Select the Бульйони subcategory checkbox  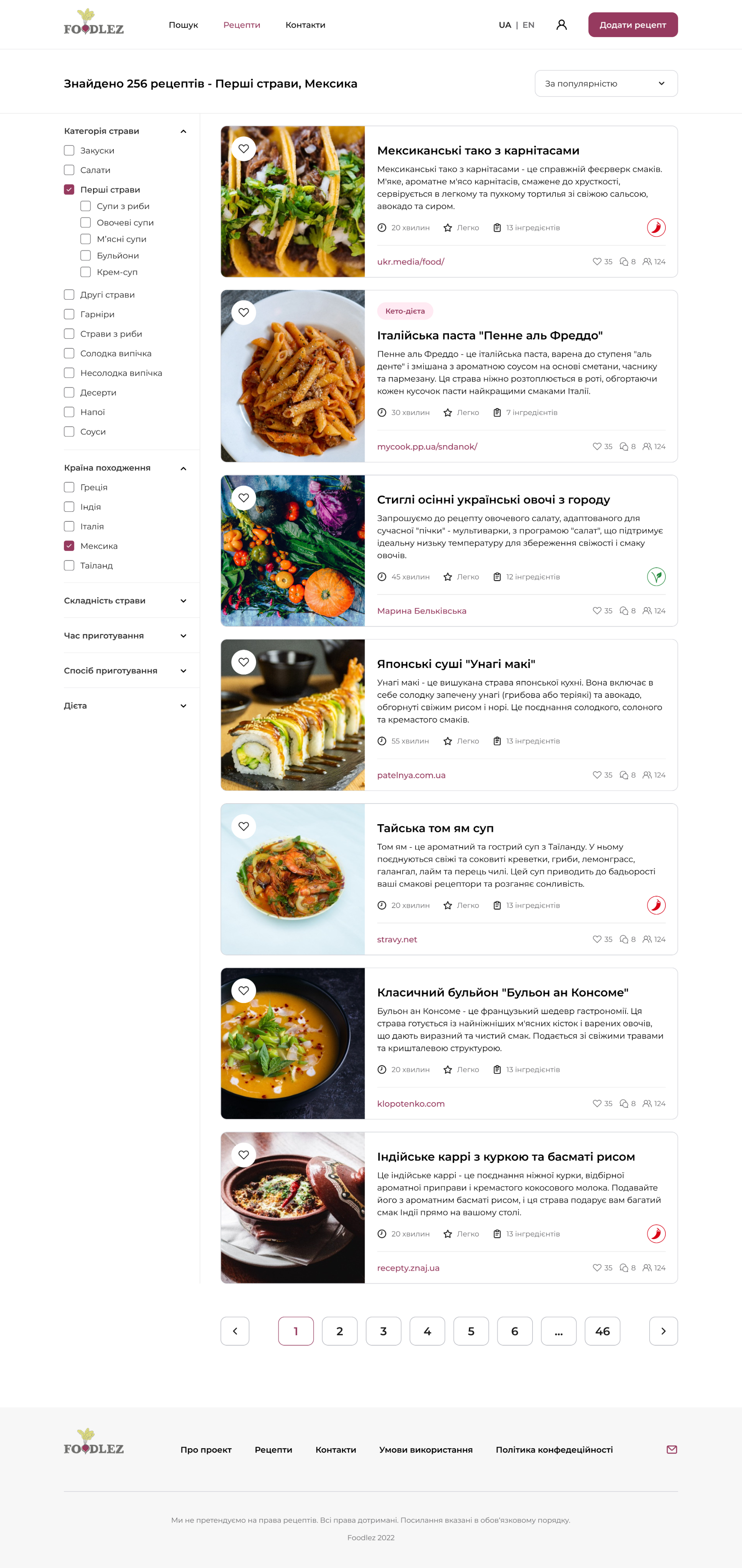86,256
